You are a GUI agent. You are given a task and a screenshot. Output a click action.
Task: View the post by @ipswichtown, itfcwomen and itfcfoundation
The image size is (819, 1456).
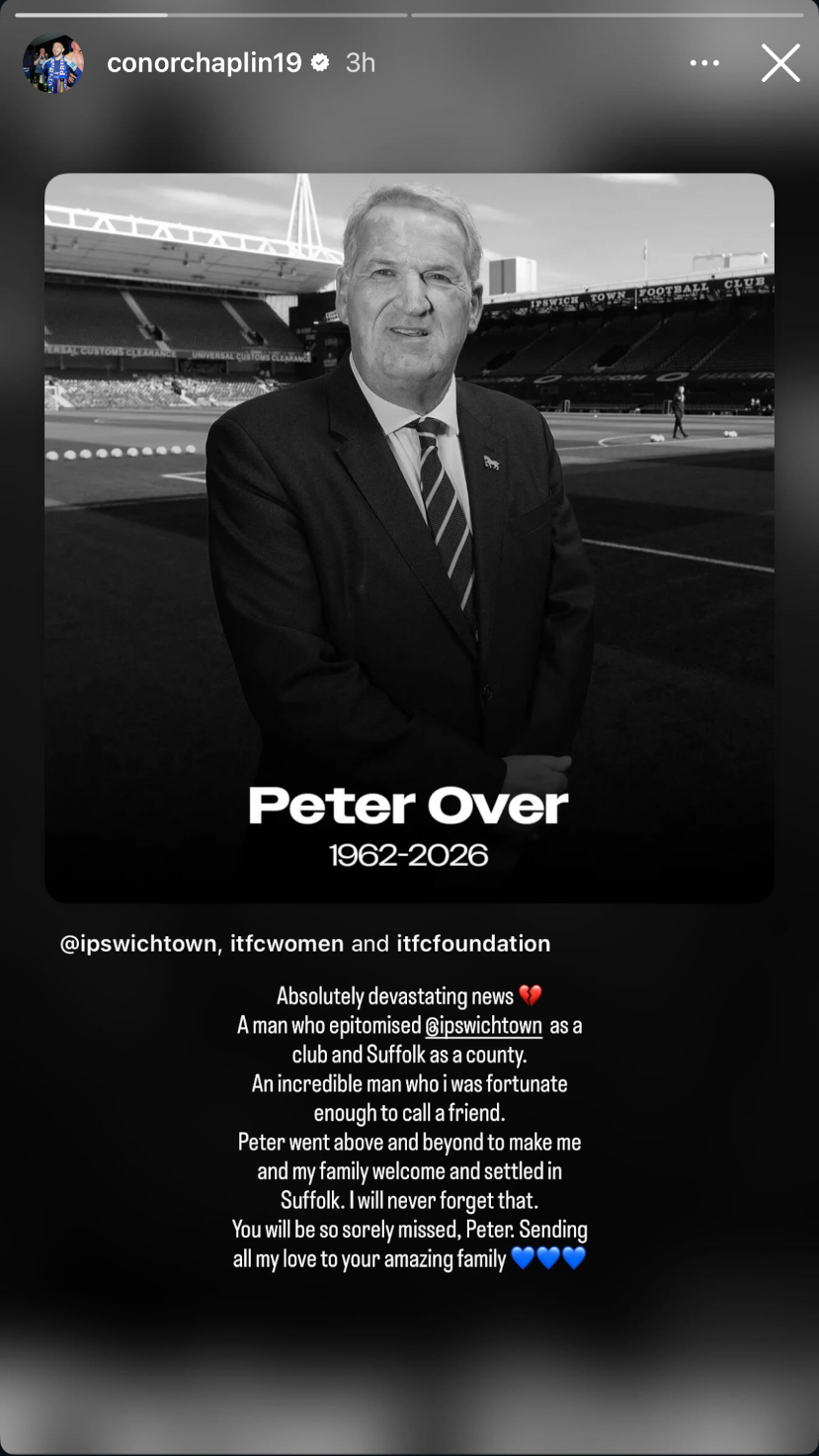tap(305, 944)
